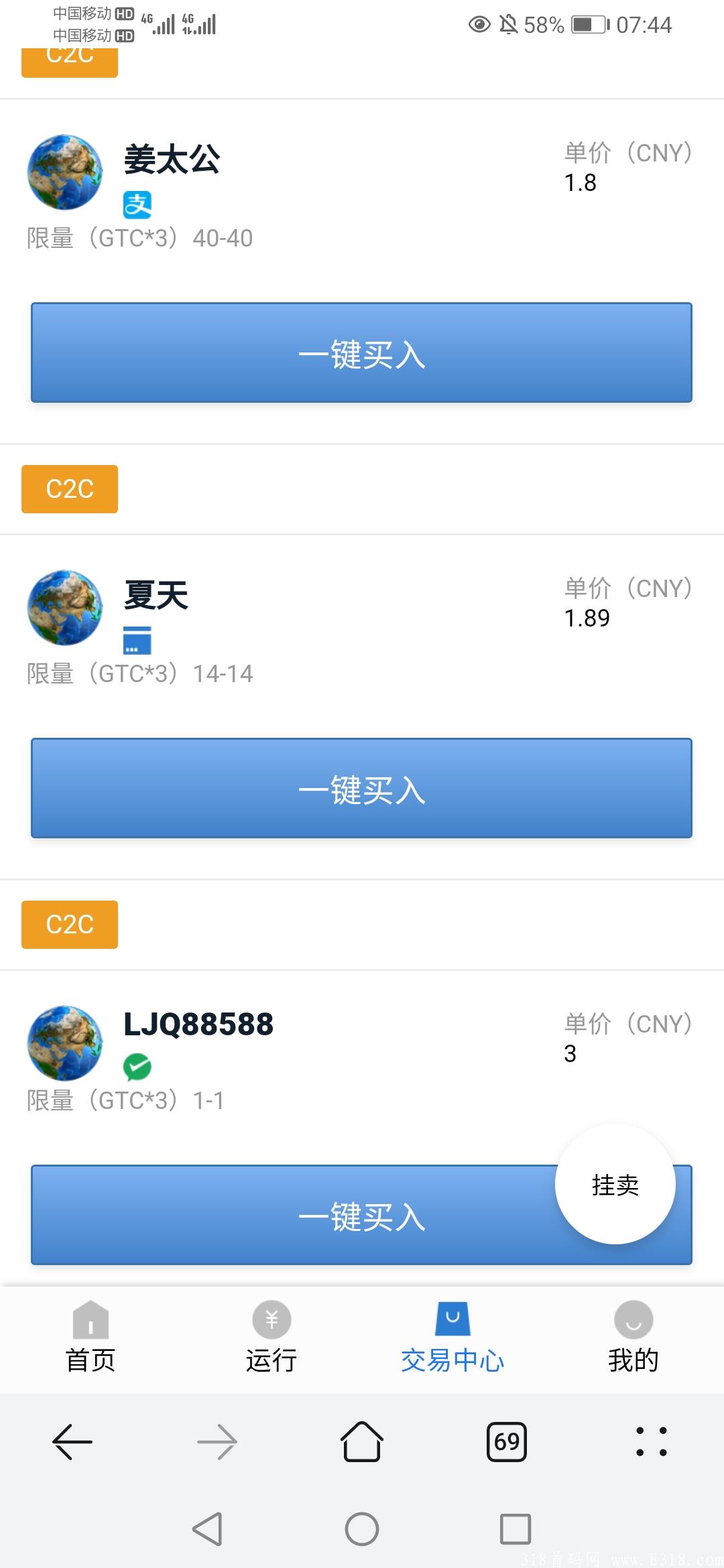The width and height of the screenshot is (724, 1568).
Task: Click the 交易中心 shopping bag icon
Action: pyautogui.click(x=452, y=1319)
